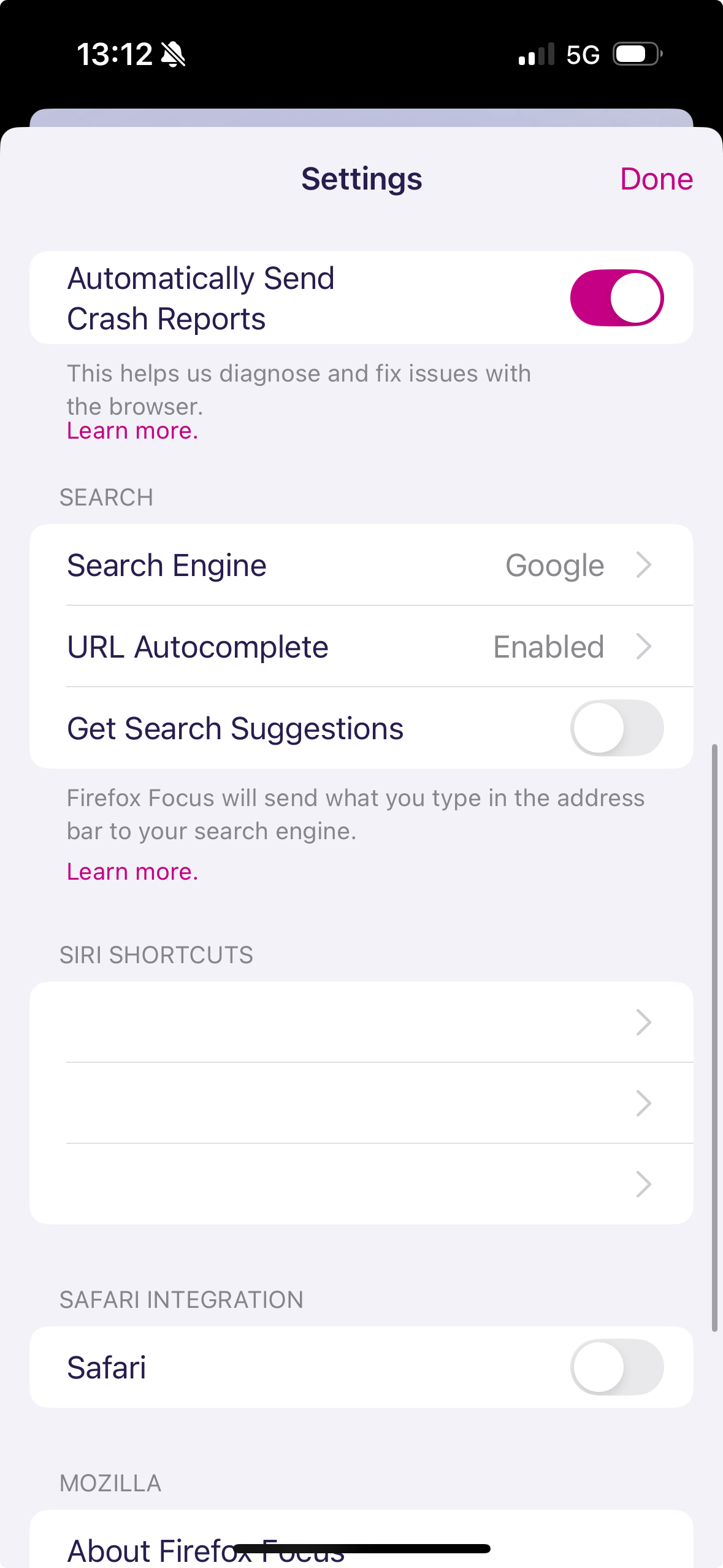
Task: Open Learn more link about search suggestions
Action: click(x=132, y=872)
